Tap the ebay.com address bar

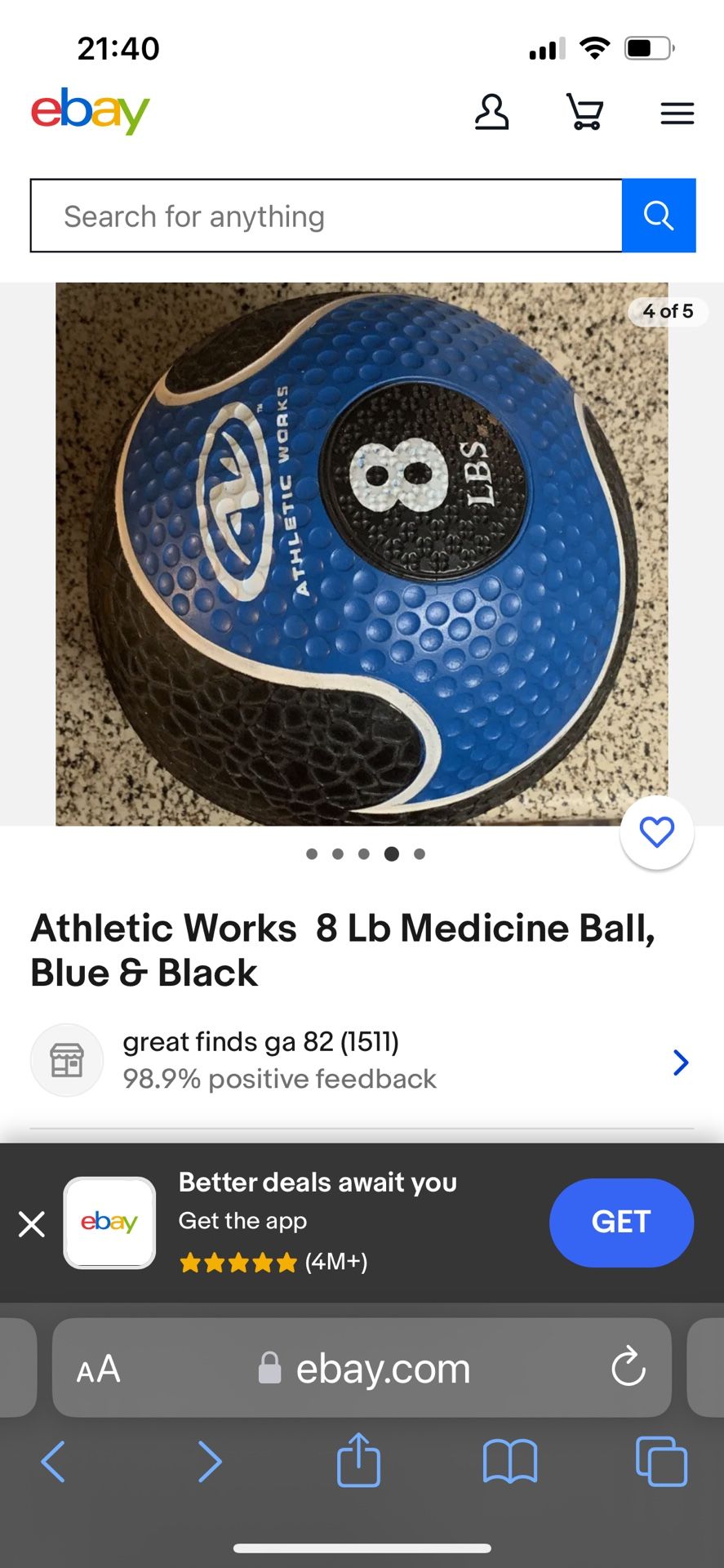pyautogui.click(x=382, y=1369)
